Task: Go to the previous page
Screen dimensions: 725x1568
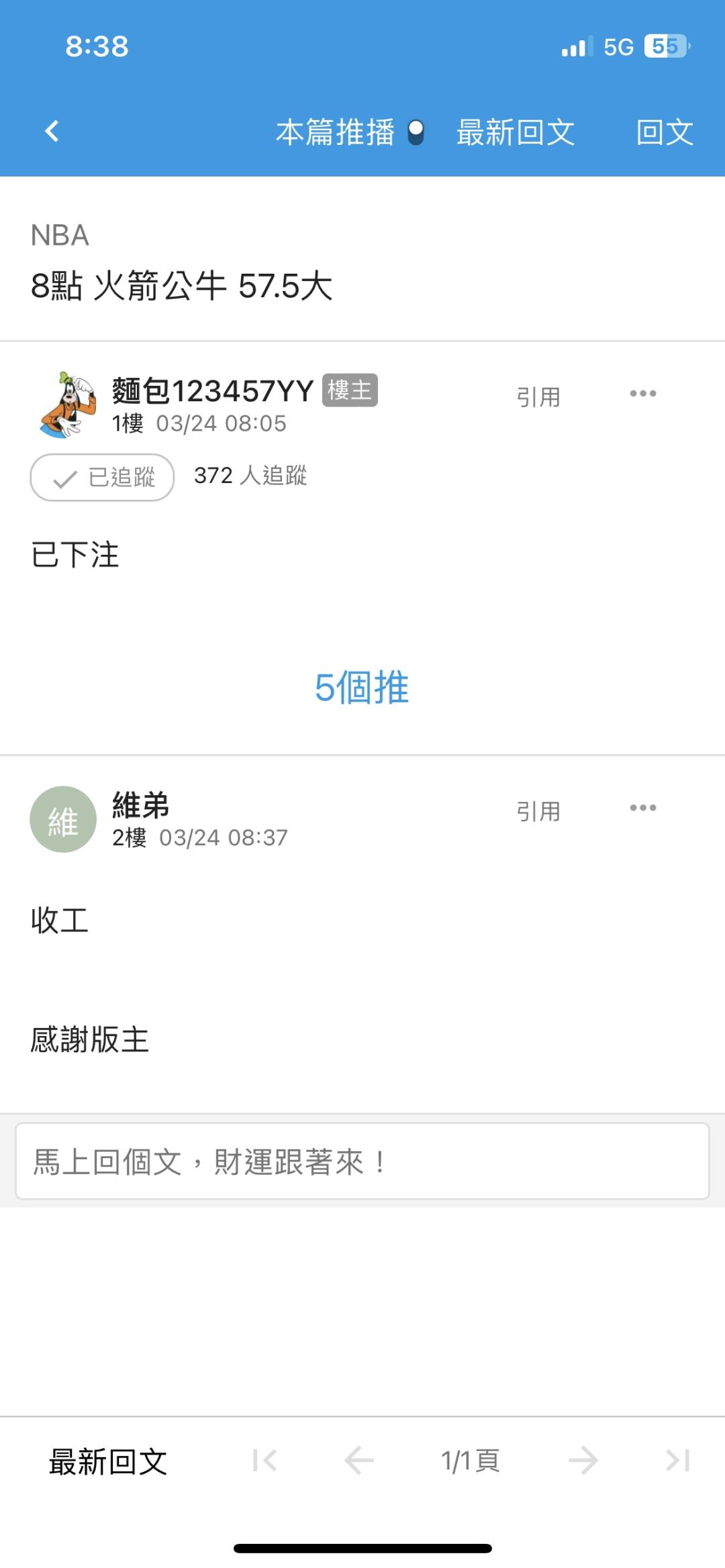Action: coord(358,1461)
